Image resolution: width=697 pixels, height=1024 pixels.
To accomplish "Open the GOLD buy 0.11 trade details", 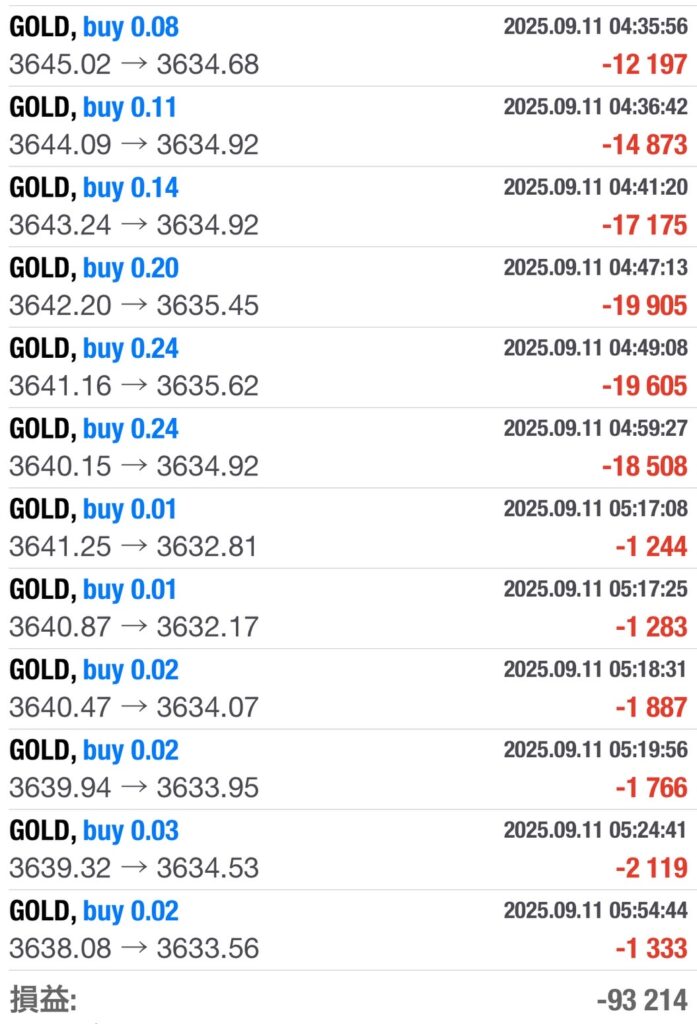I will (348, 126).
